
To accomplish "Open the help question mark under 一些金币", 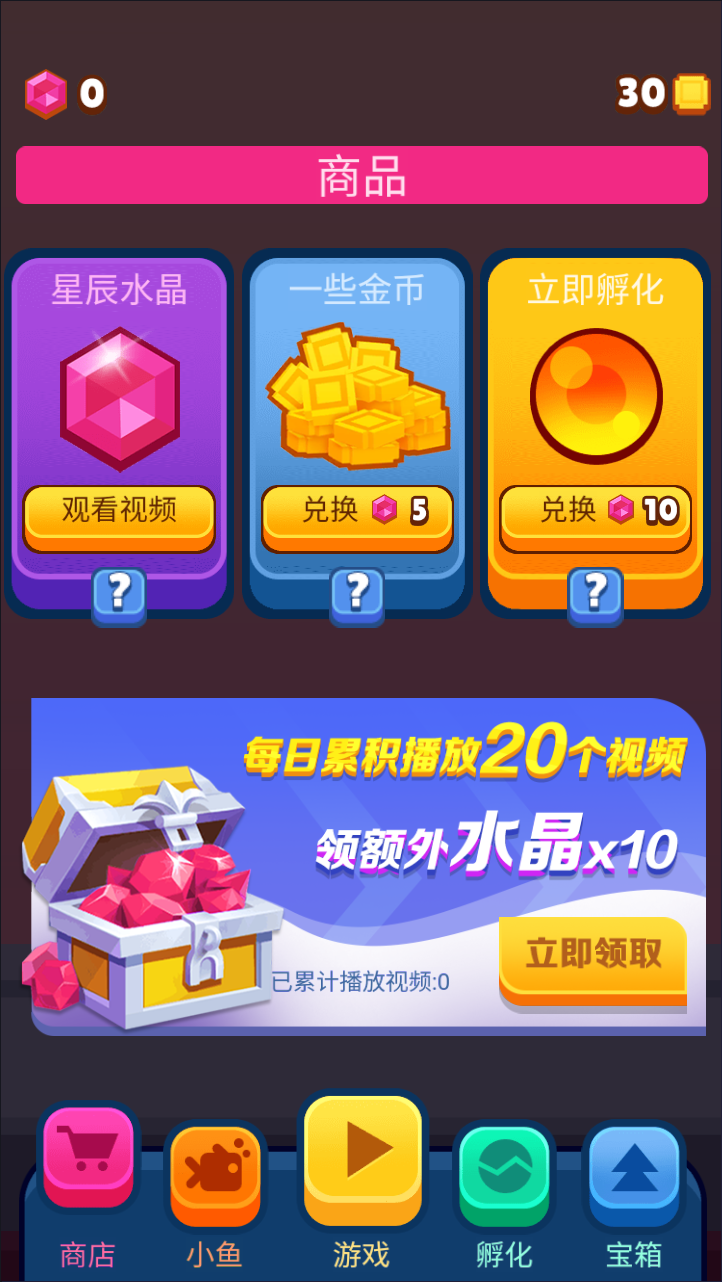I will pos(357,594).
